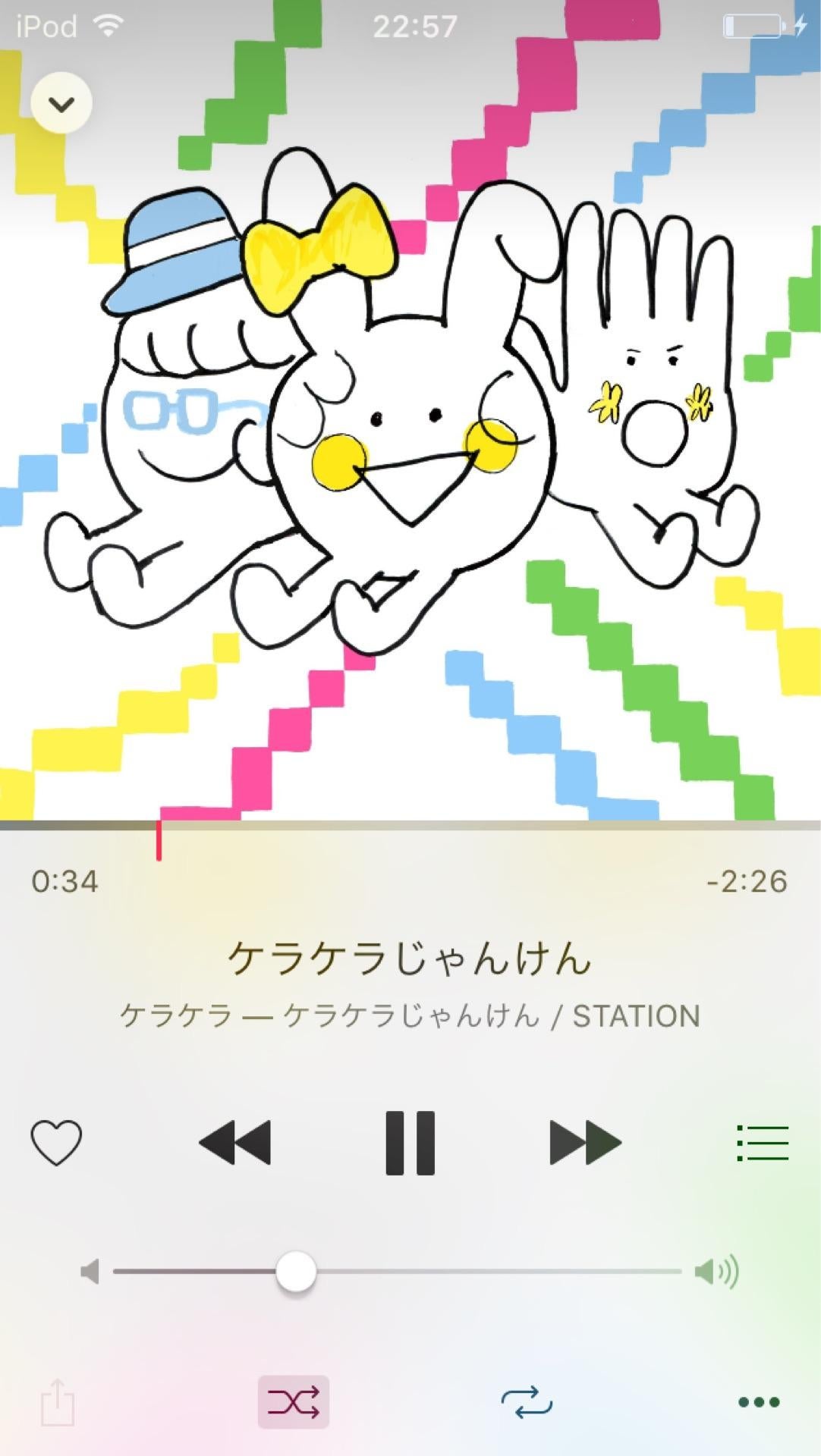Open the album link for ケラケラ — ケラケラじゃんけん / STATION
821x1456 pixels.
pyautogui.click(x=410, y=1015)
